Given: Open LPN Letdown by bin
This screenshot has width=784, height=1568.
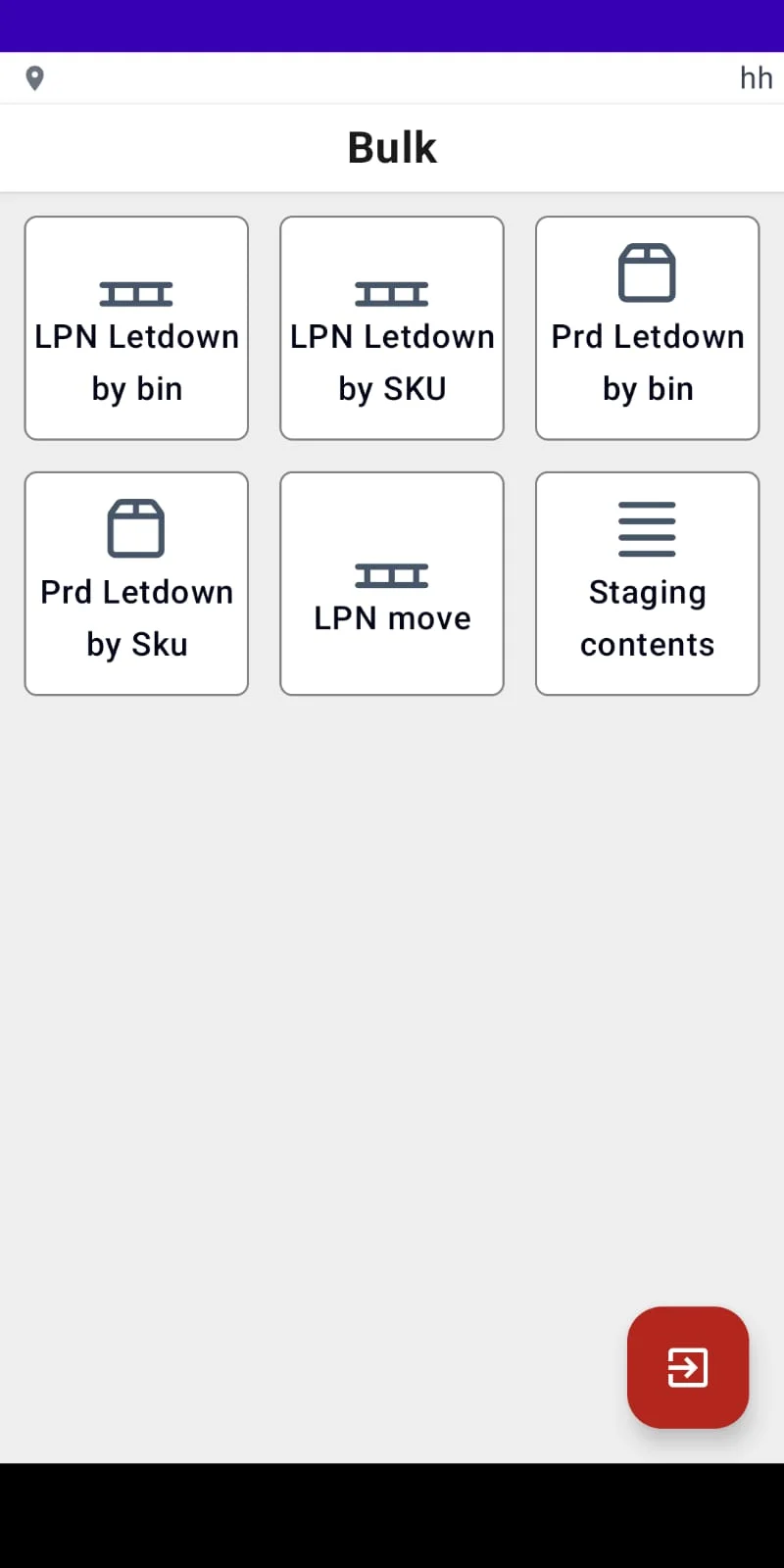Looking at the screenshot, I should 136,328.
